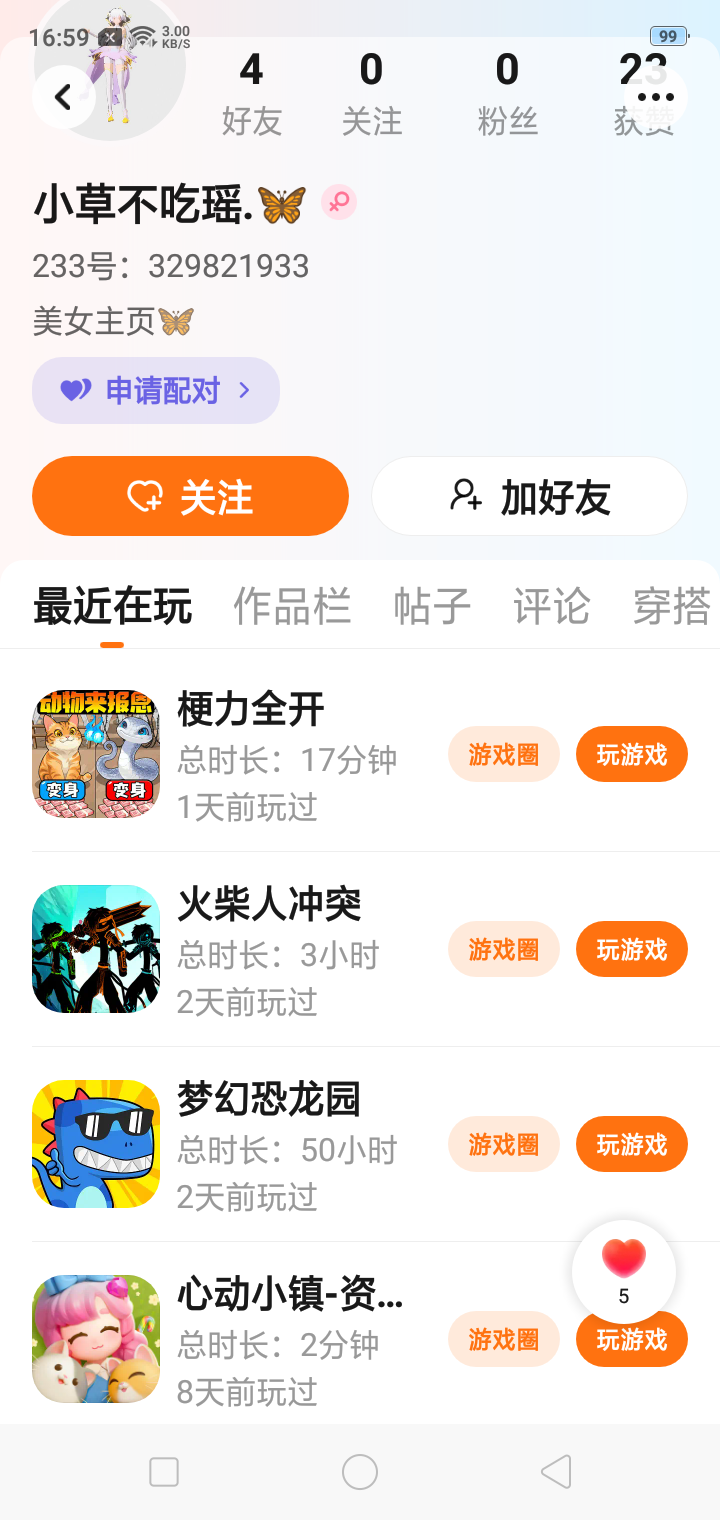Switch to the 作品栏 tab
Image resolution: width=720 pixels, height=1520 pixels.
(x=292, y=606)
